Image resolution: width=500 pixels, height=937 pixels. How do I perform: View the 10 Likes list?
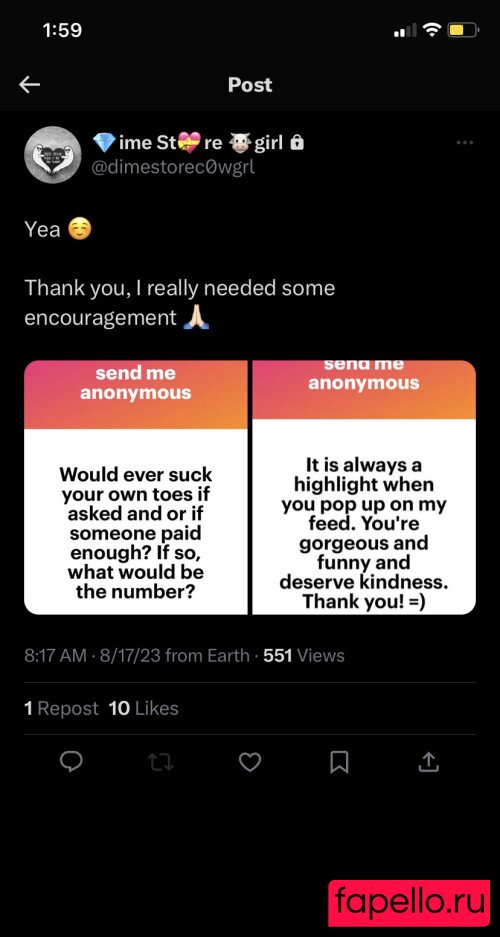coord(143,709)
